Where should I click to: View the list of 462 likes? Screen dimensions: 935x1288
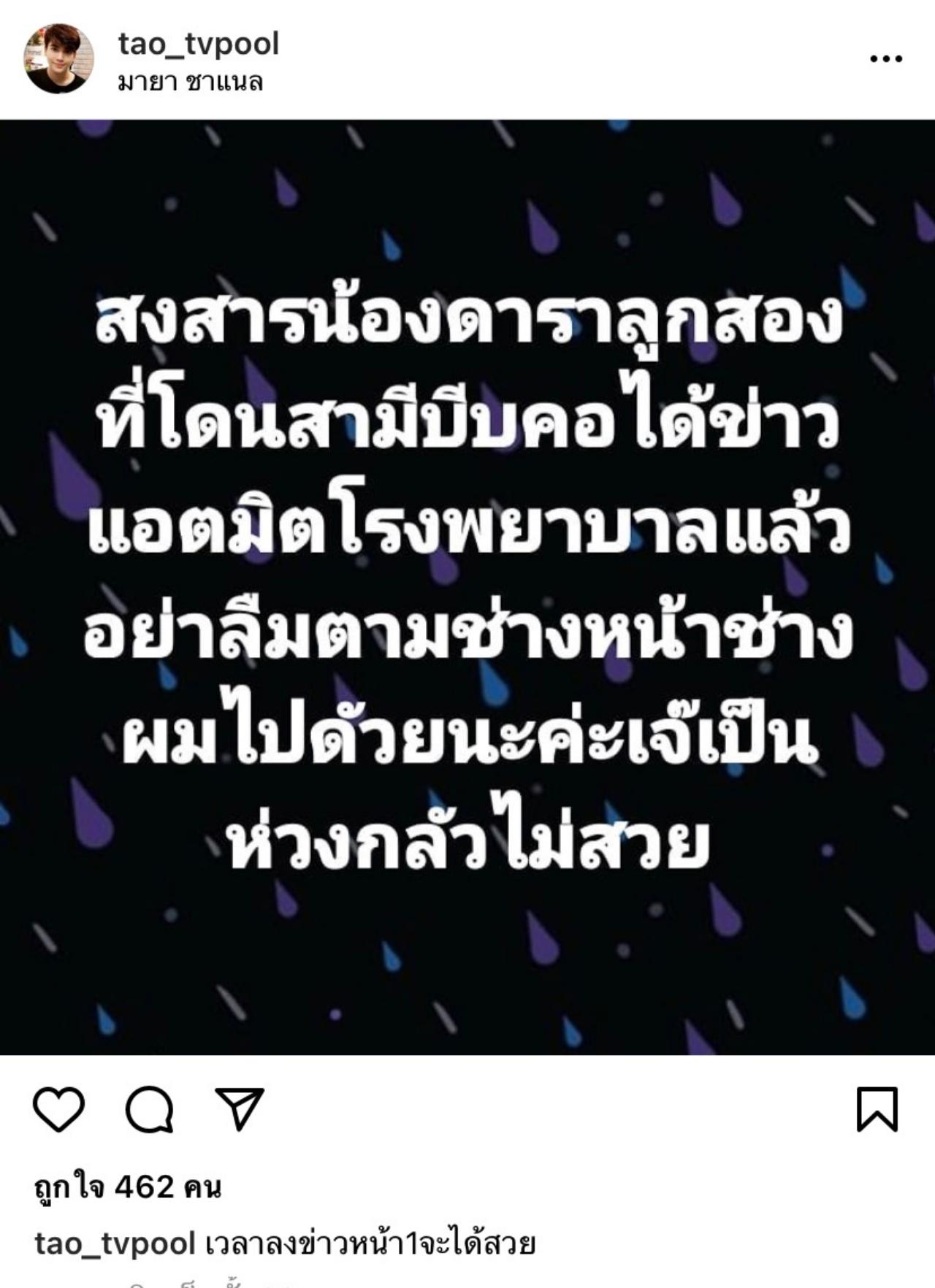[128, 1188]
